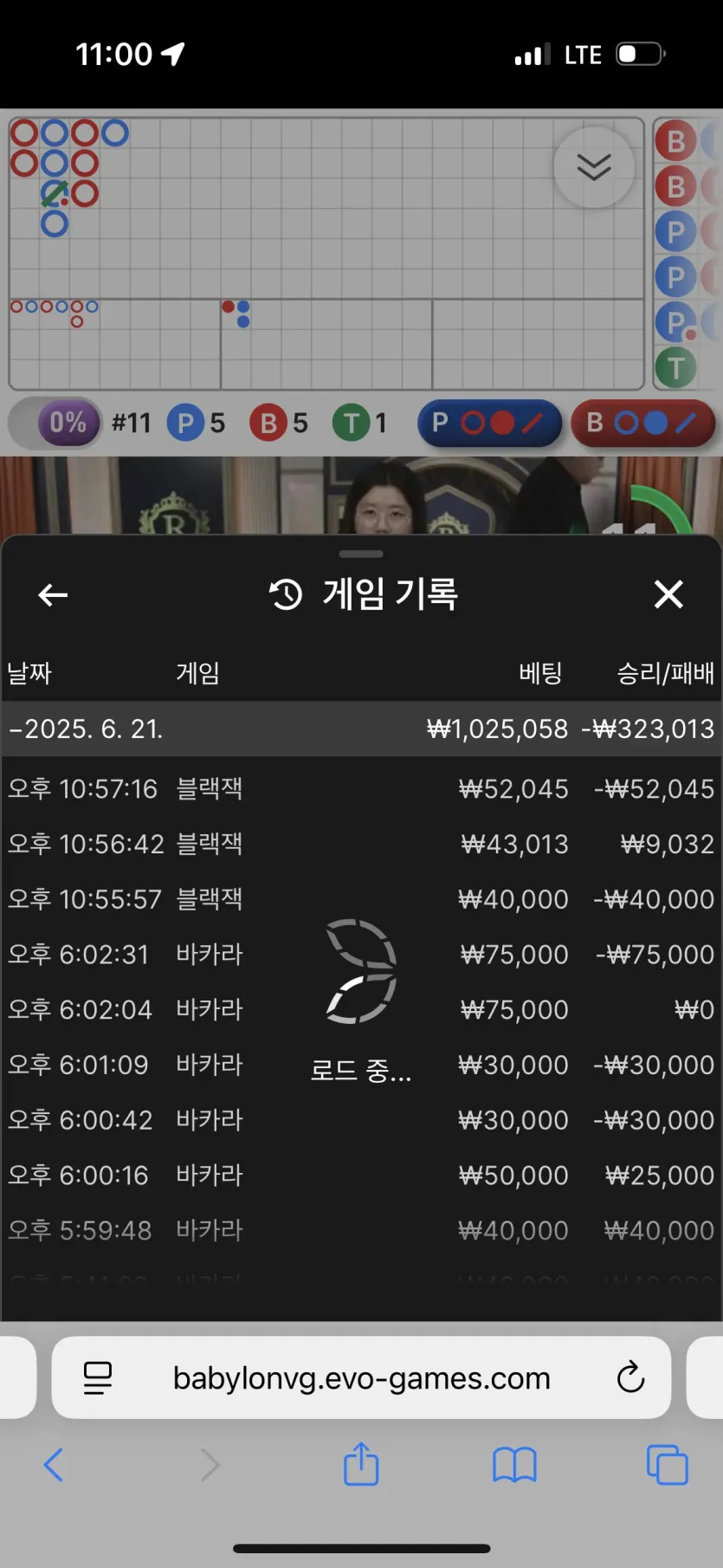Viewport: 723px width, 1568px height.
Task: Tap the red B prediction button
Action: pos(642,423)
